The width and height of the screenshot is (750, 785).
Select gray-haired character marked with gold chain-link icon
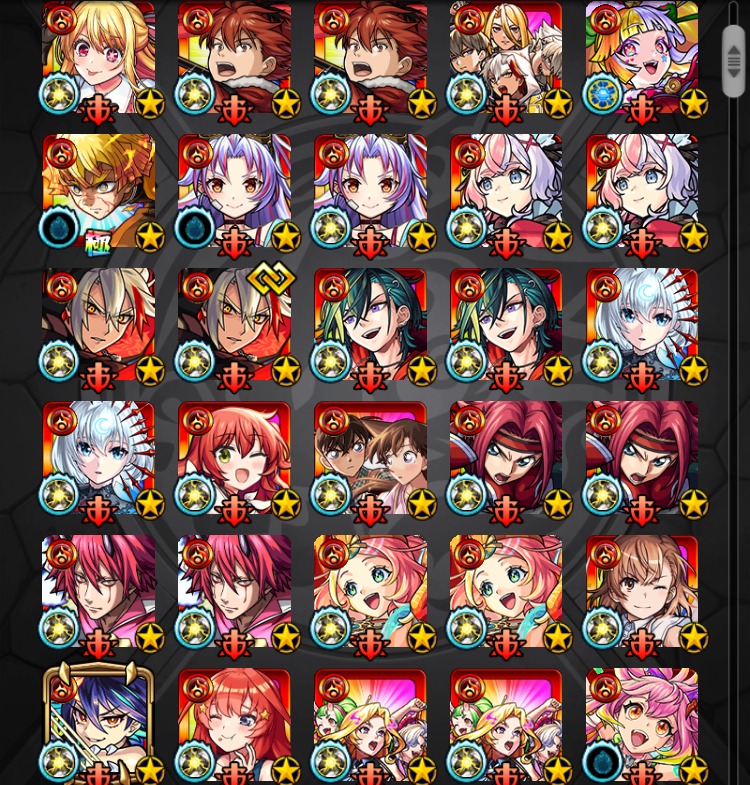tap(234, 325)
